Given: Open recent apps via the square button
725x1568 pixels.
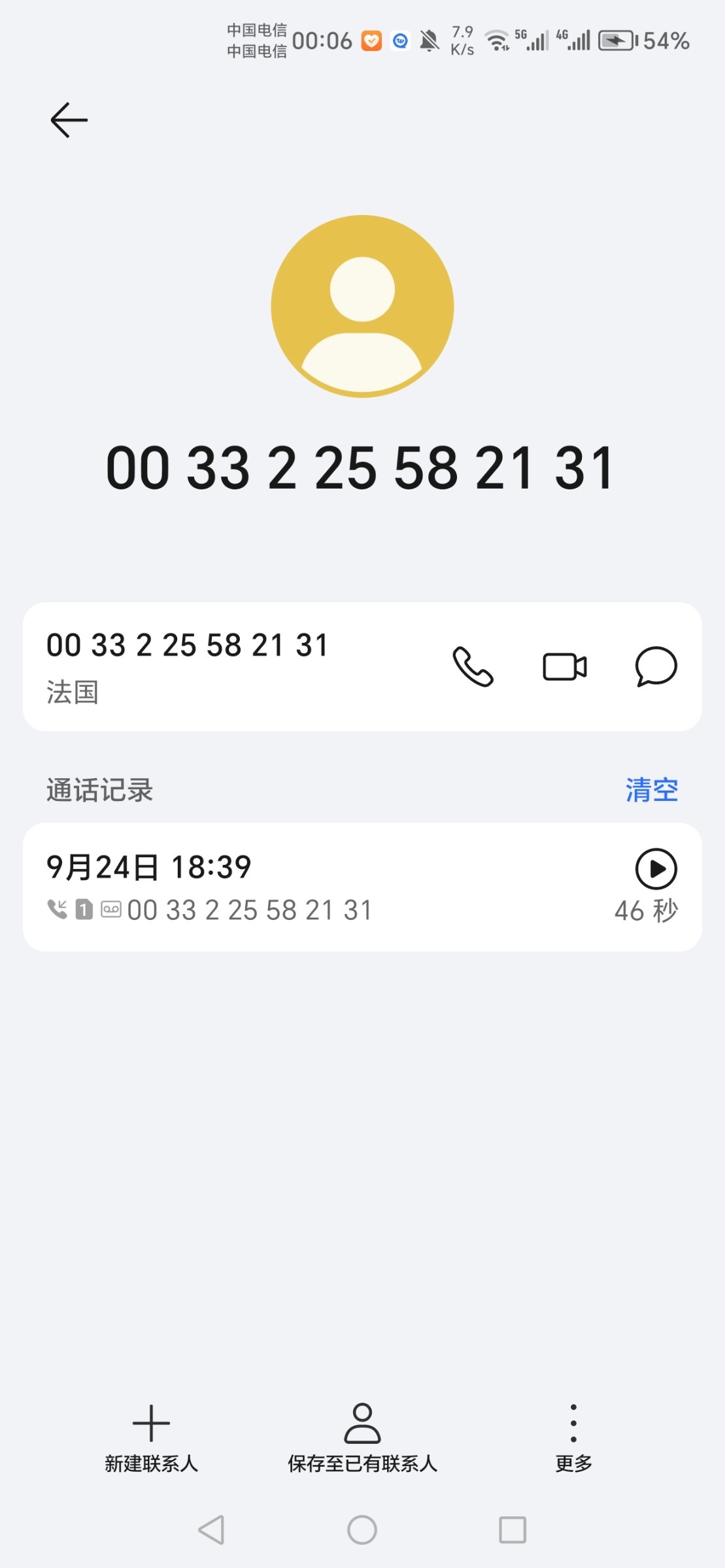Looking at the screenshot, I should 513,1530.
